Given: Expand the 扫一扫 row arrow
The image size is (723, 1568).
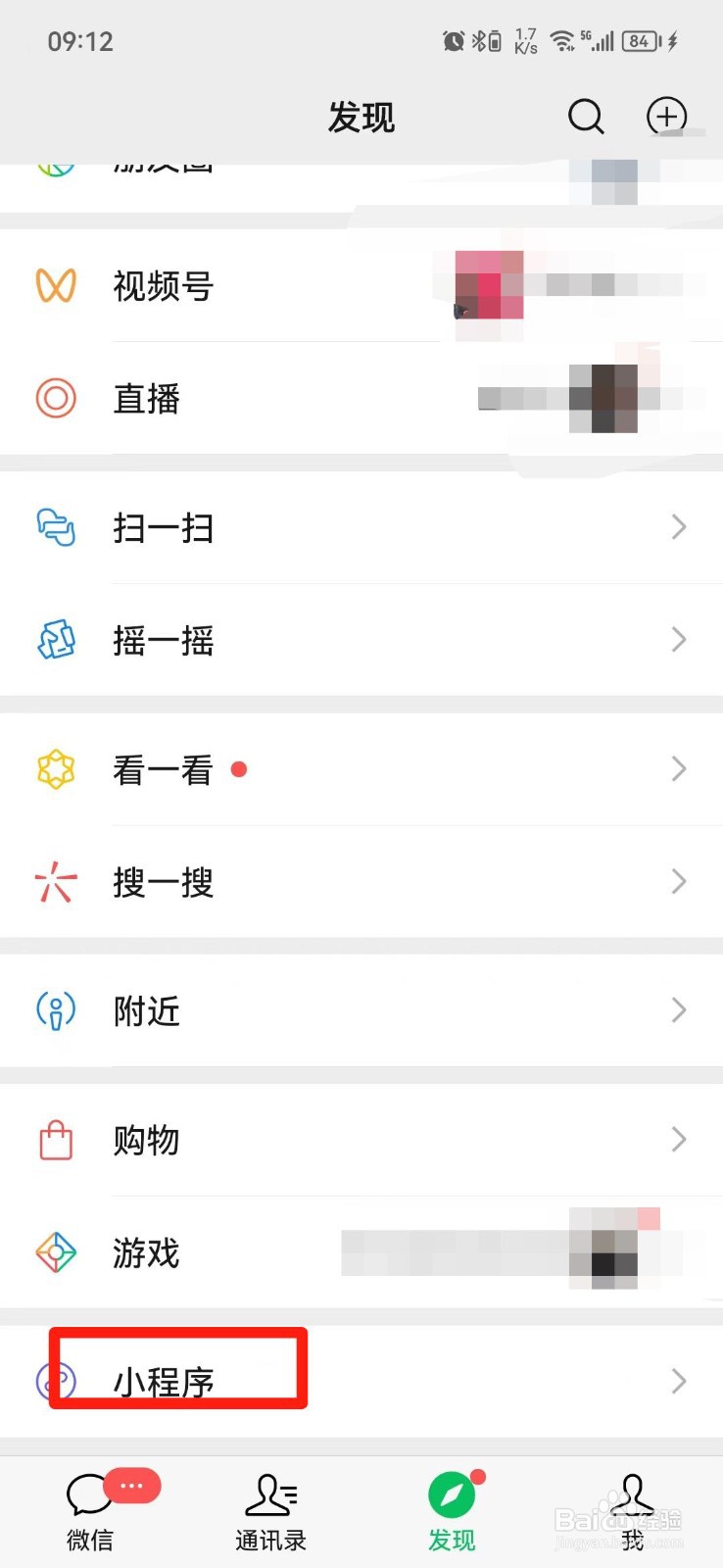Looking at the screenshot, I should [x=678, y=527].
